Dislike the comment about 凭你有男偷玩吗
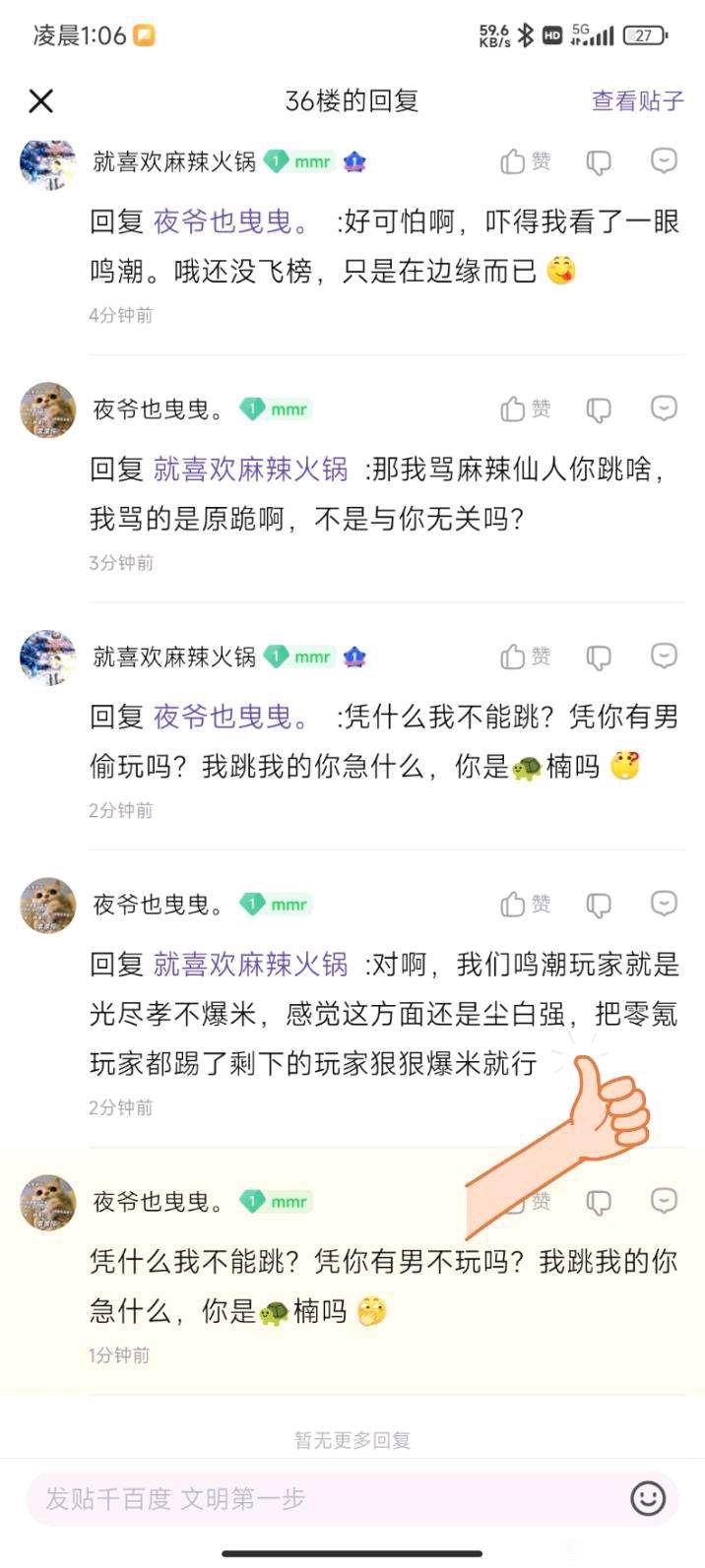 599,657
